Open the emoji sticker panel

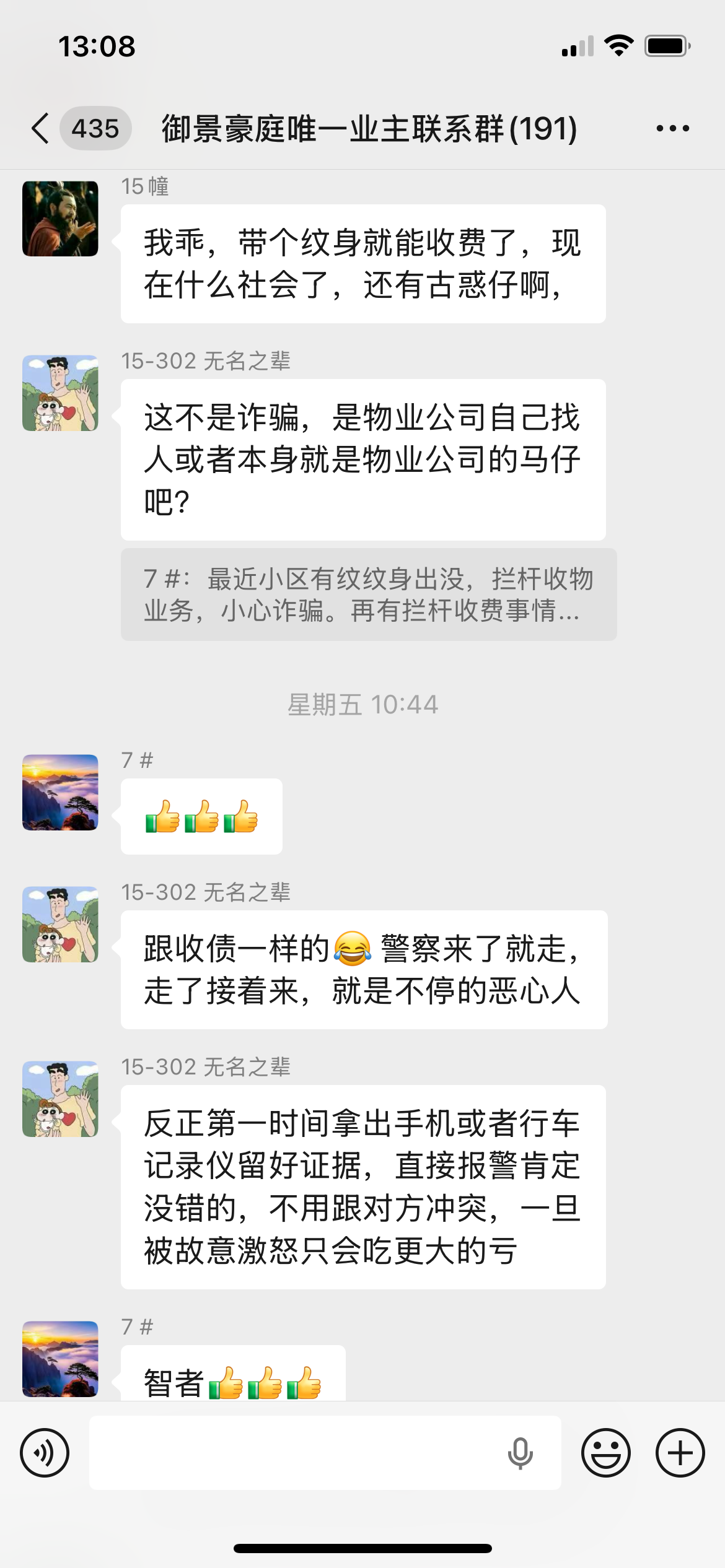605,1452
